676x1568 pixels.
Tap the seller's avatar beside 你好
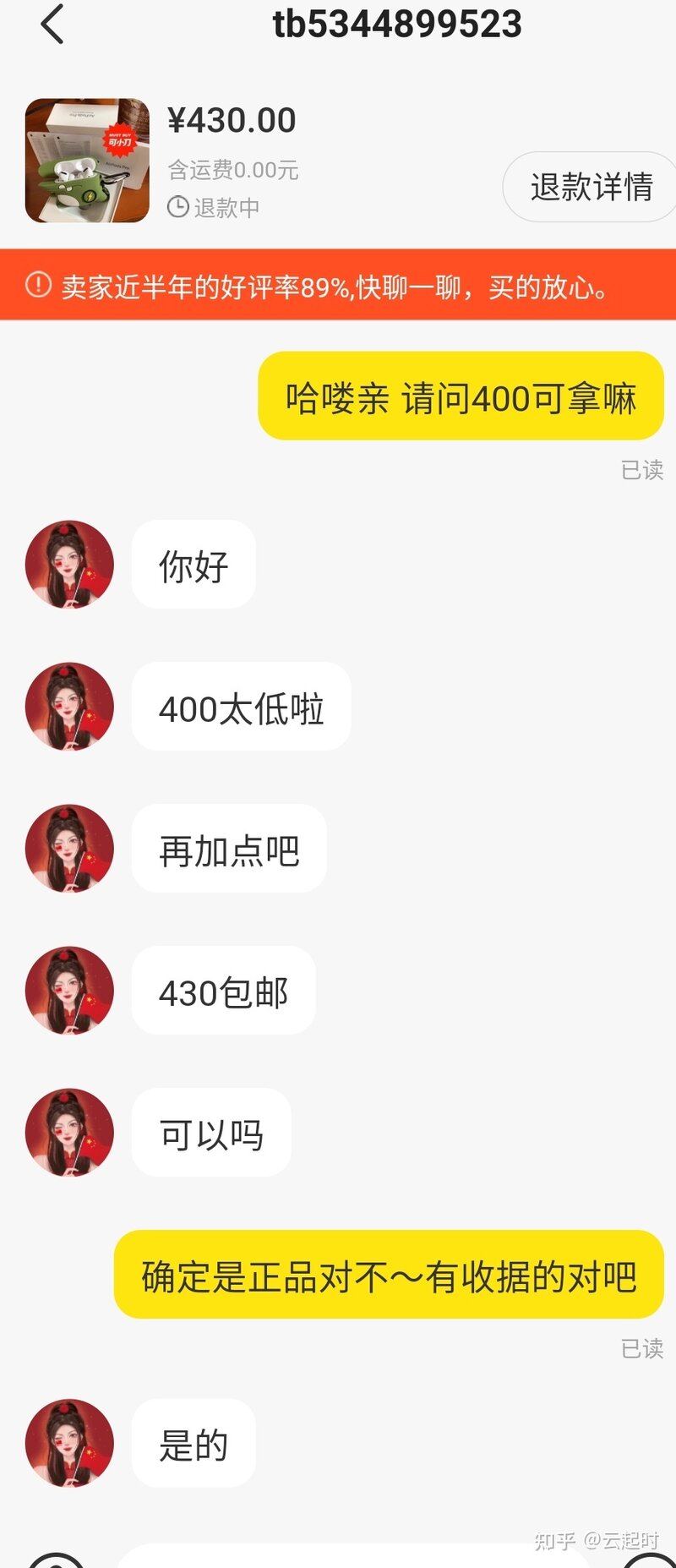[x=69, y=564]
